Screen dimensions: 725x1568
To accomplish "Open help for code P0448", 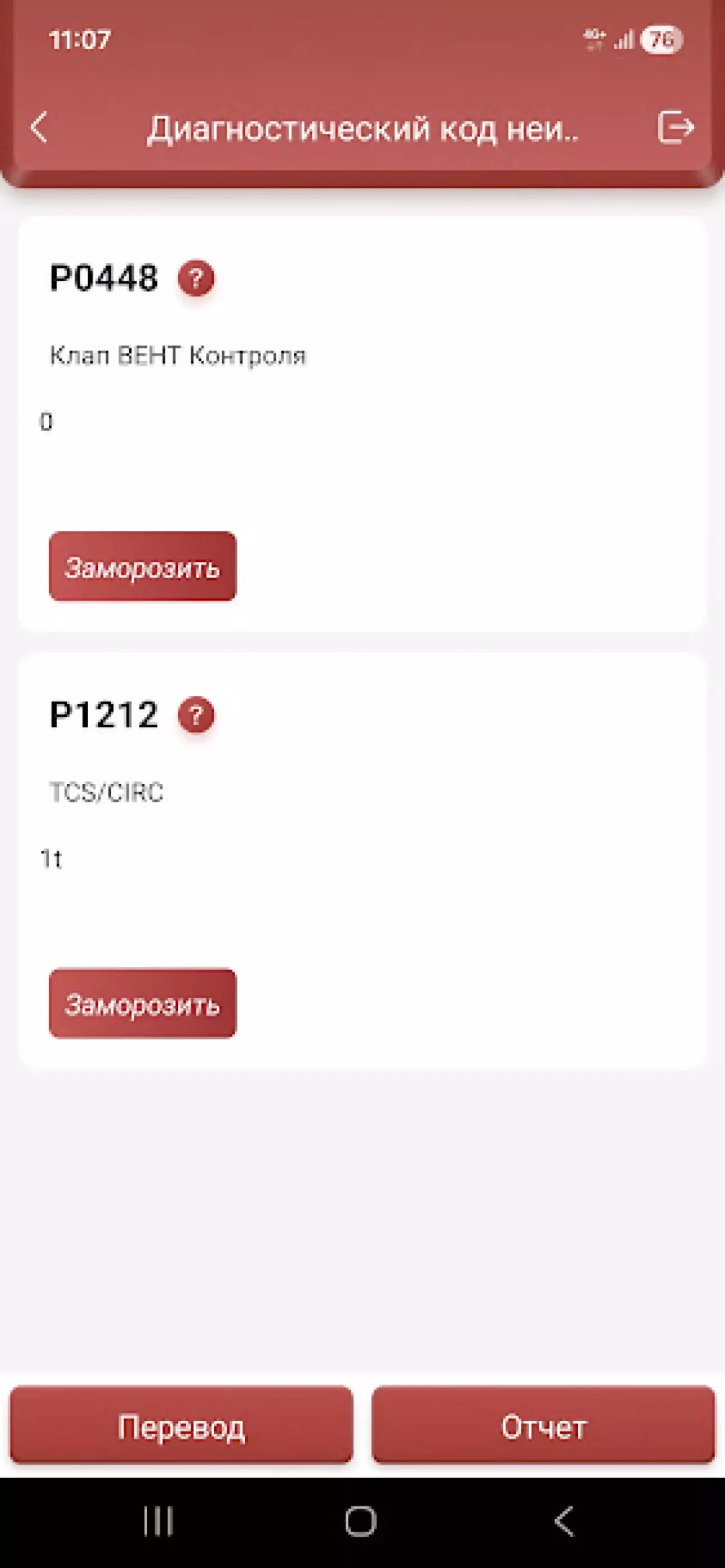I will click(x=195, y=279).
